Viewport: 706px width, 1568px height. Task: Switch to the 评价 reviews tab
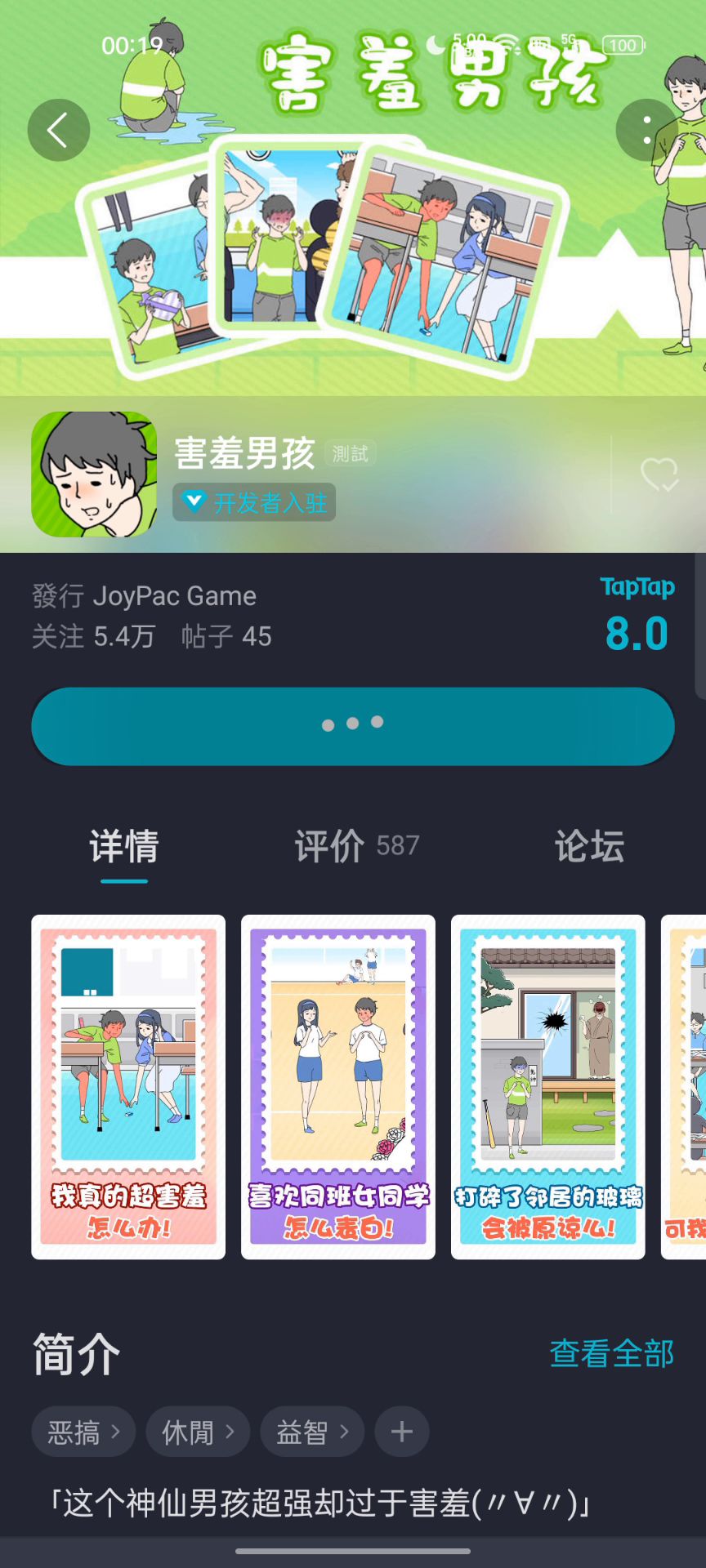point(356,846)
